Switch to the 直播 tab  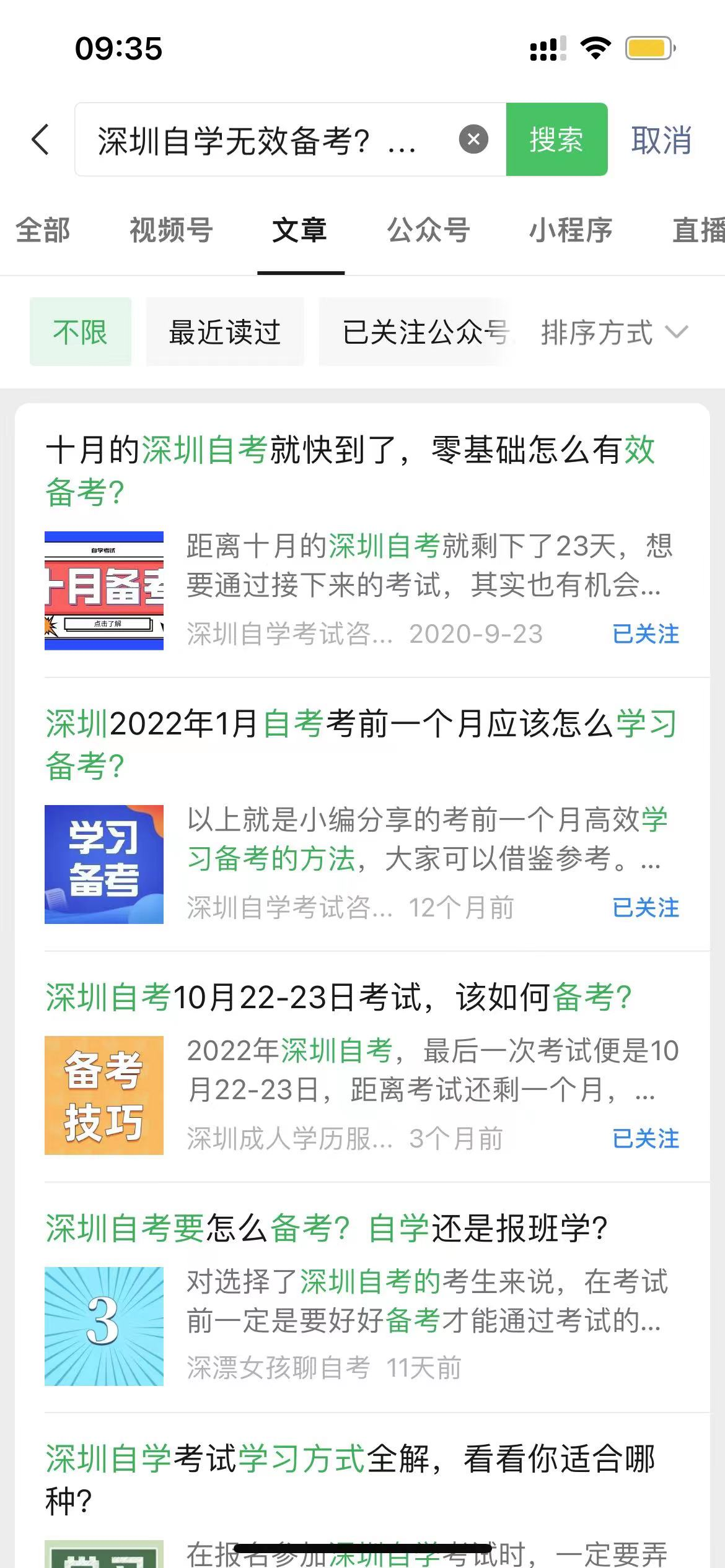click(x=698, y=230)
